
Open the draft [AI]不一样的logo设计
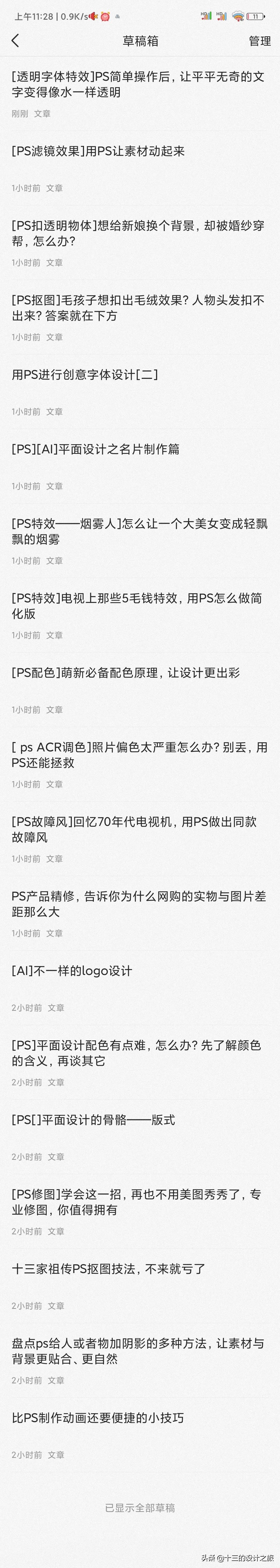pyautogui.click(x=72, y=971)
